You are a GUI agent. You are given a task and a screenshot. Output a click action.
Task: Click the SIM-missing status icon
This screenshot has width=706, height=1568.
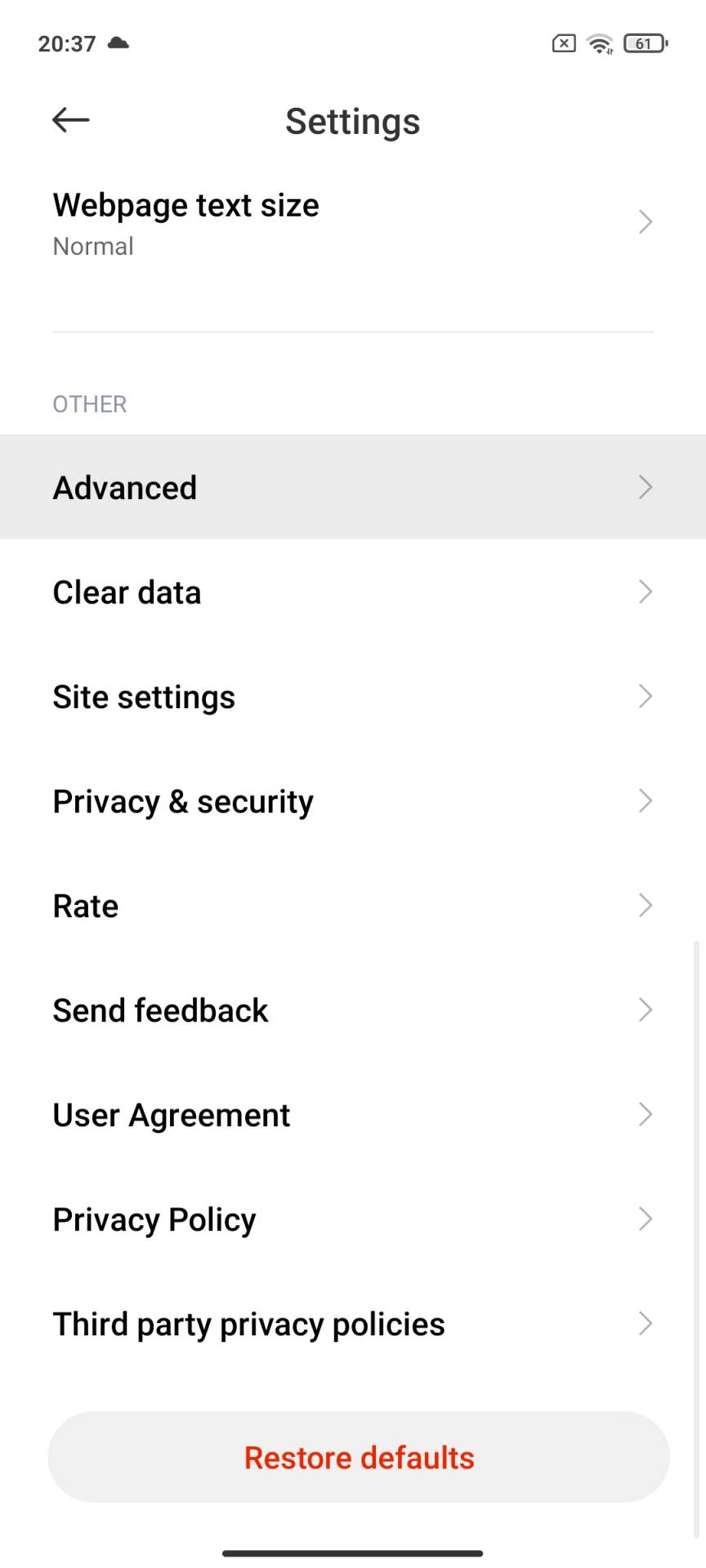coord(563,43)
